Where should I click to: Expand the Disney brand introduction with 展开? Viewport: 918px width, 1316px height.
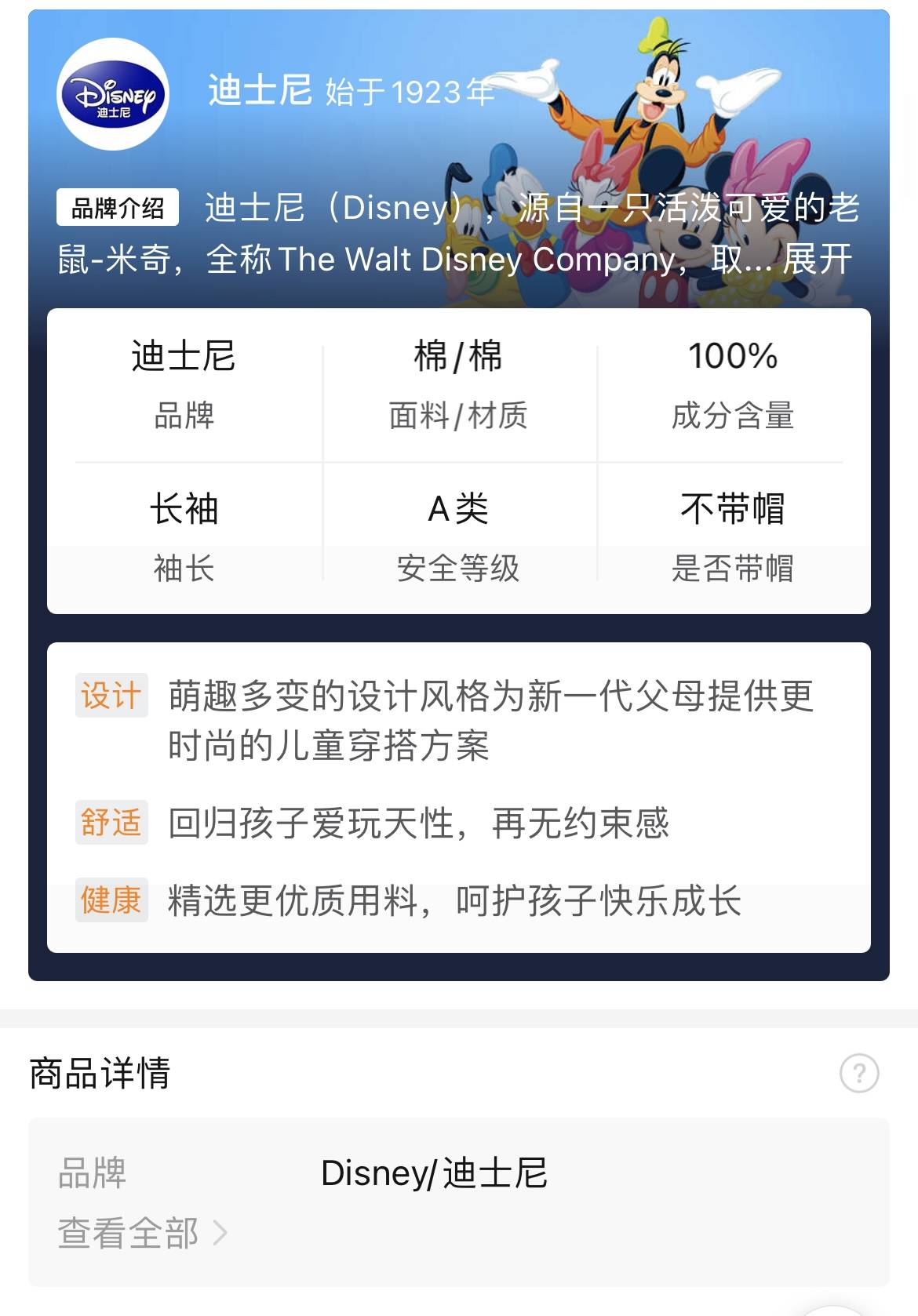tap(817, 260)
